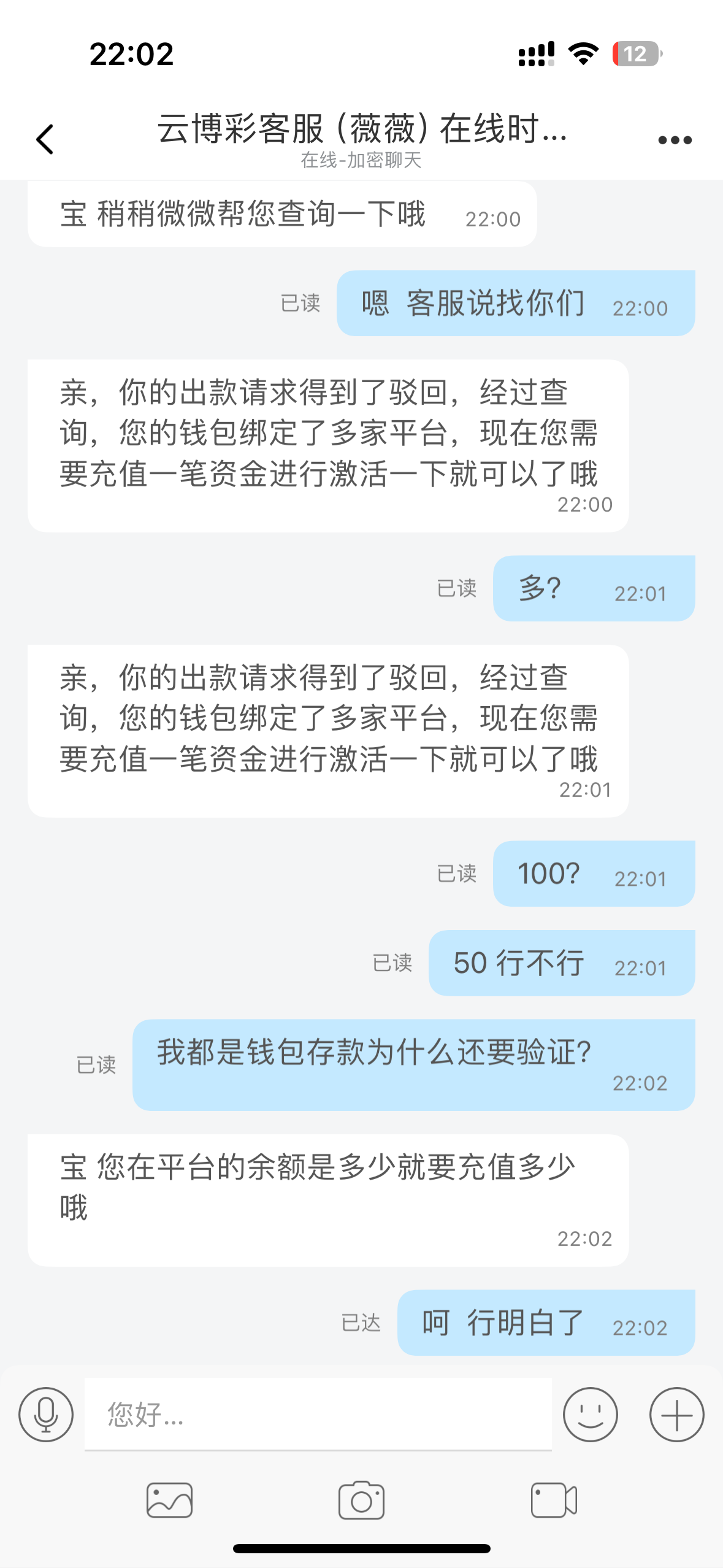723x1568 pixels.
Task: Open the emoji picker
Action: [590, 1415]
